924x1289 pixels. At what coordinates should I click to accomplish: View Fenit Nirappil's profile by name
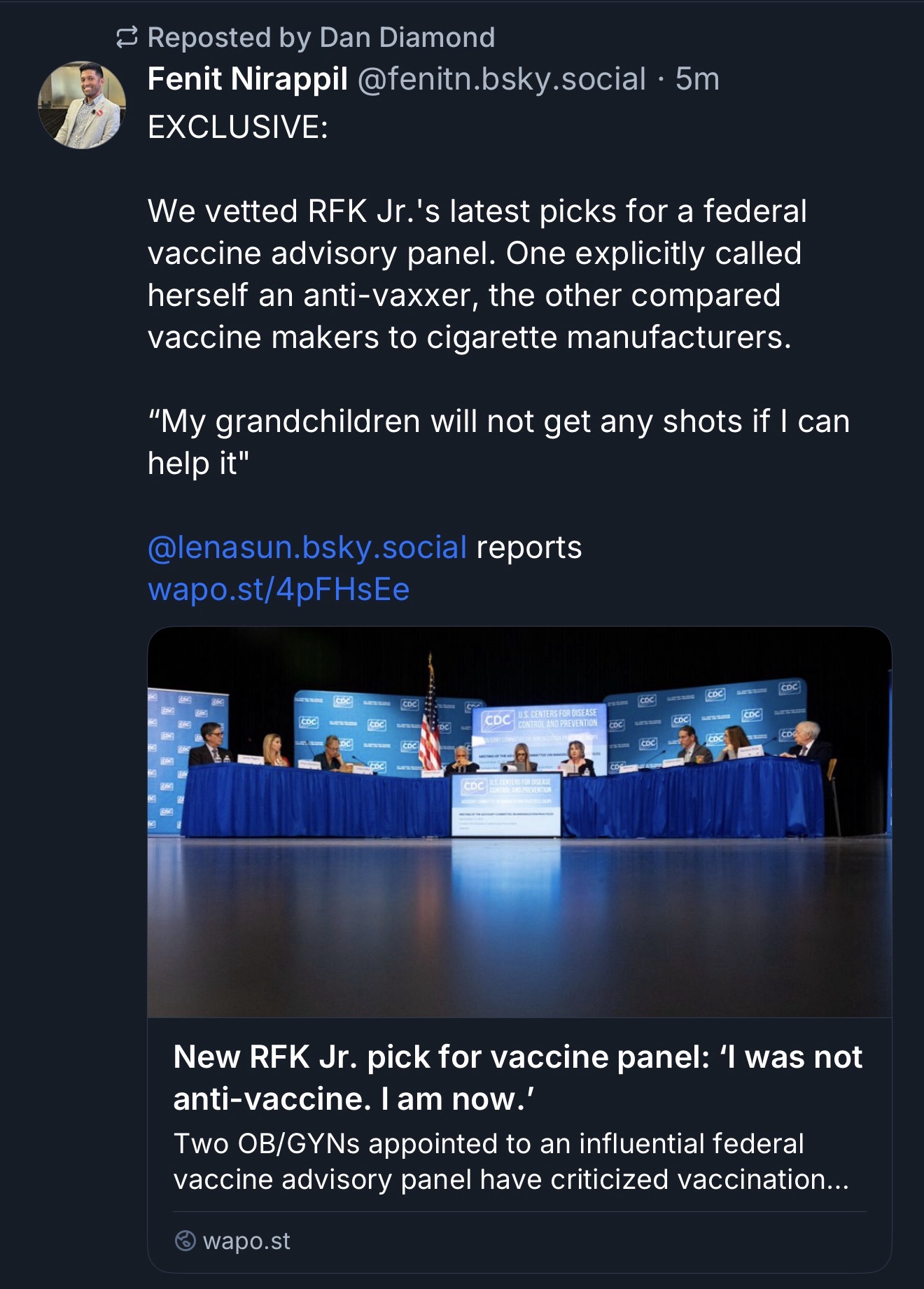(x=247, y=79)
